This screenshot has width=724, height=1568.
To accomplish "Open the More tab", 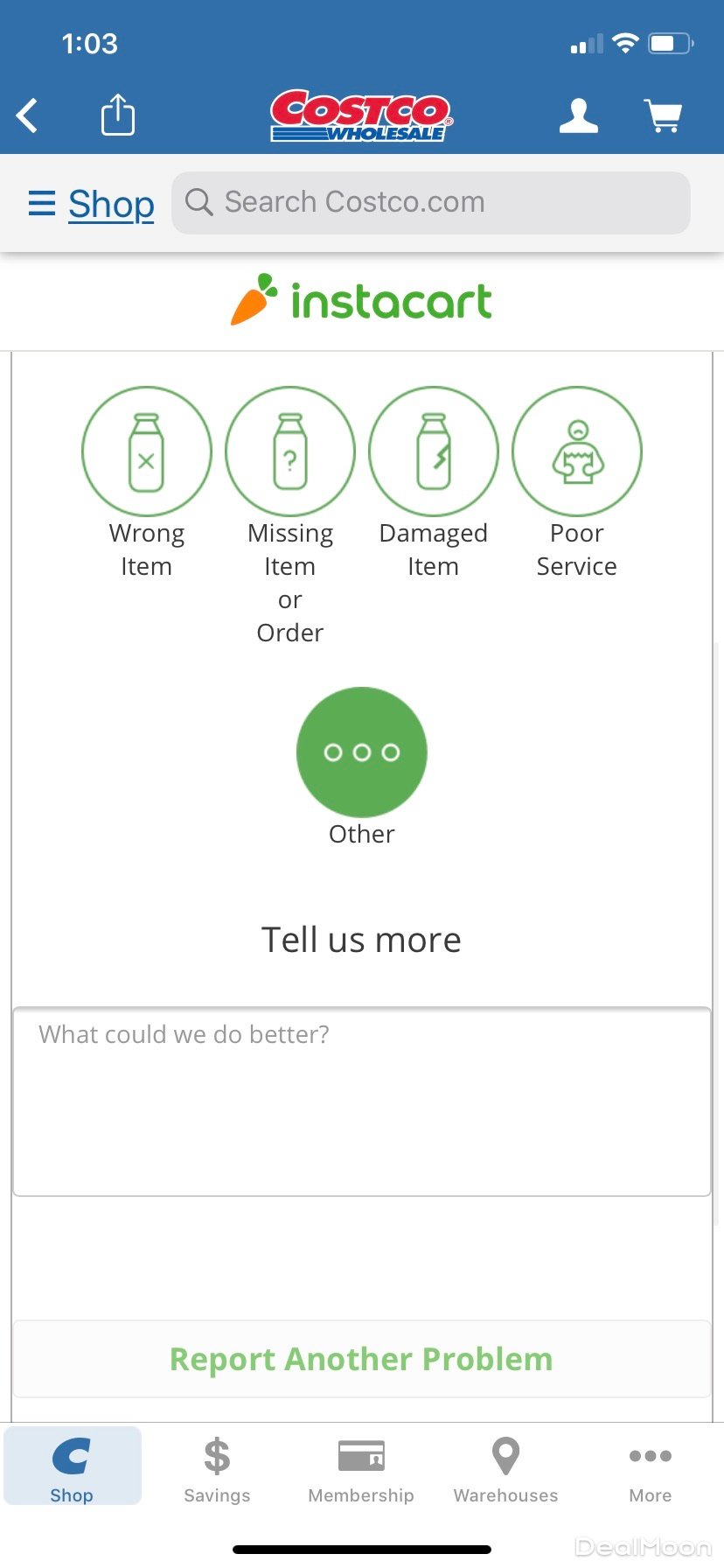I will (x=651, y=1469).
